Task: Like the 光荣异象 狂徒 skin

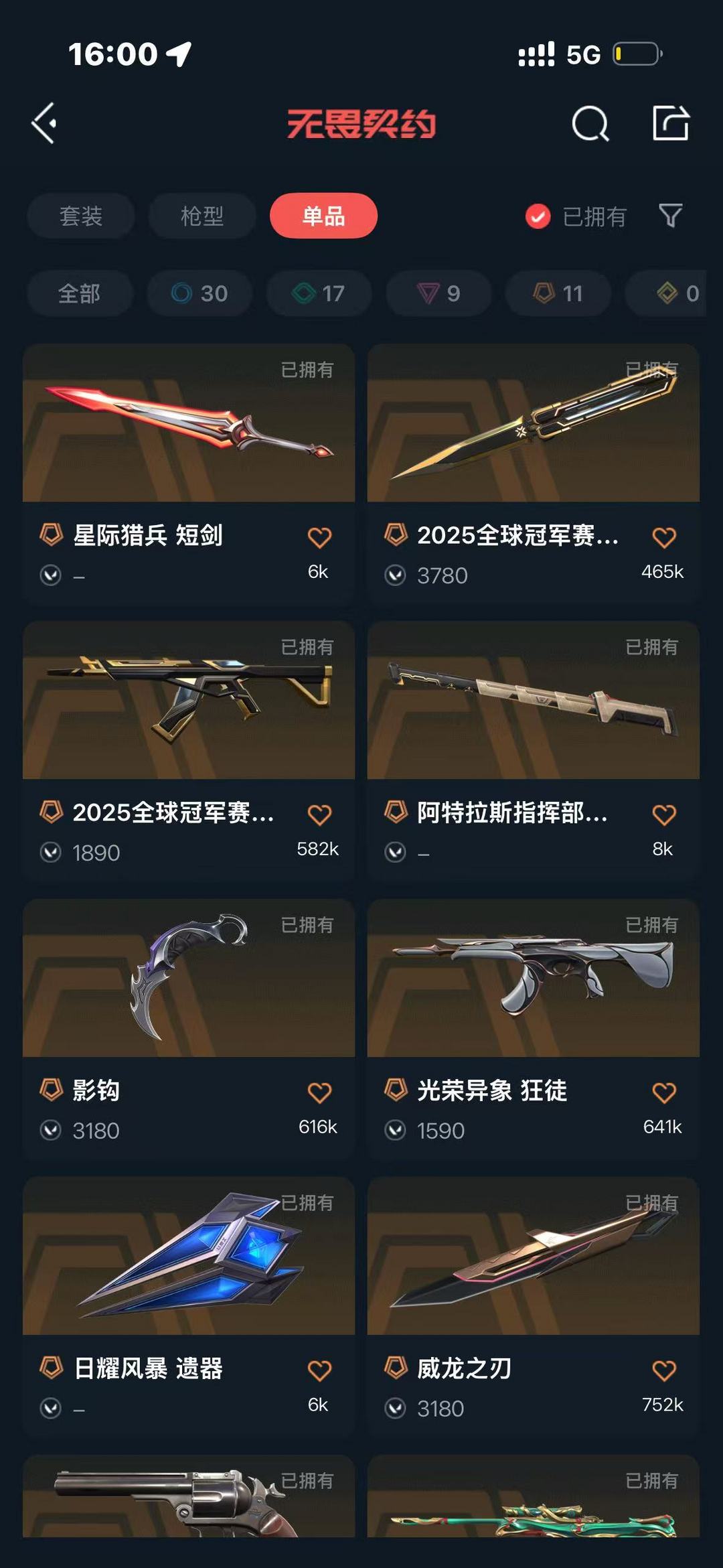Action: point(663,1093)
